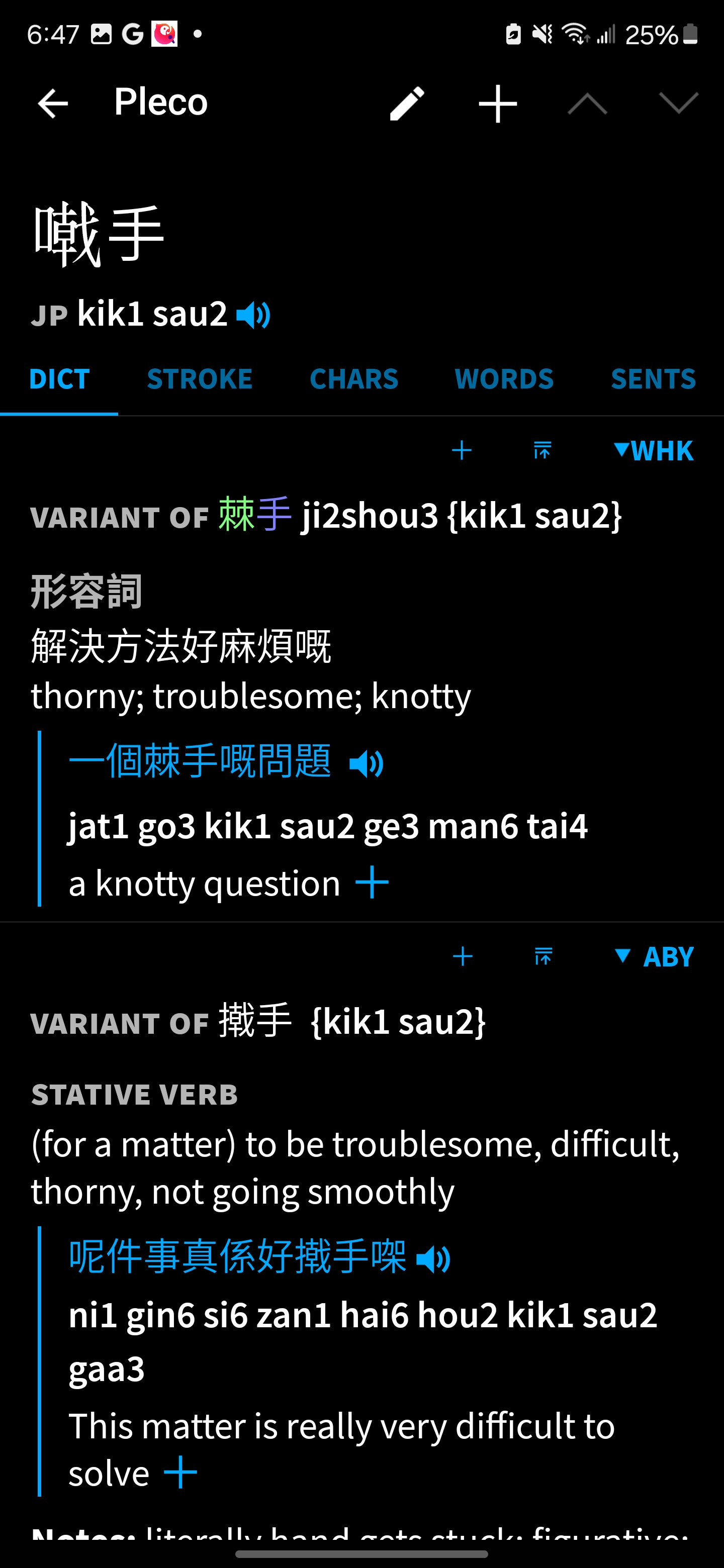Tap the plus icon in ABY section

(x=463, y=957)
